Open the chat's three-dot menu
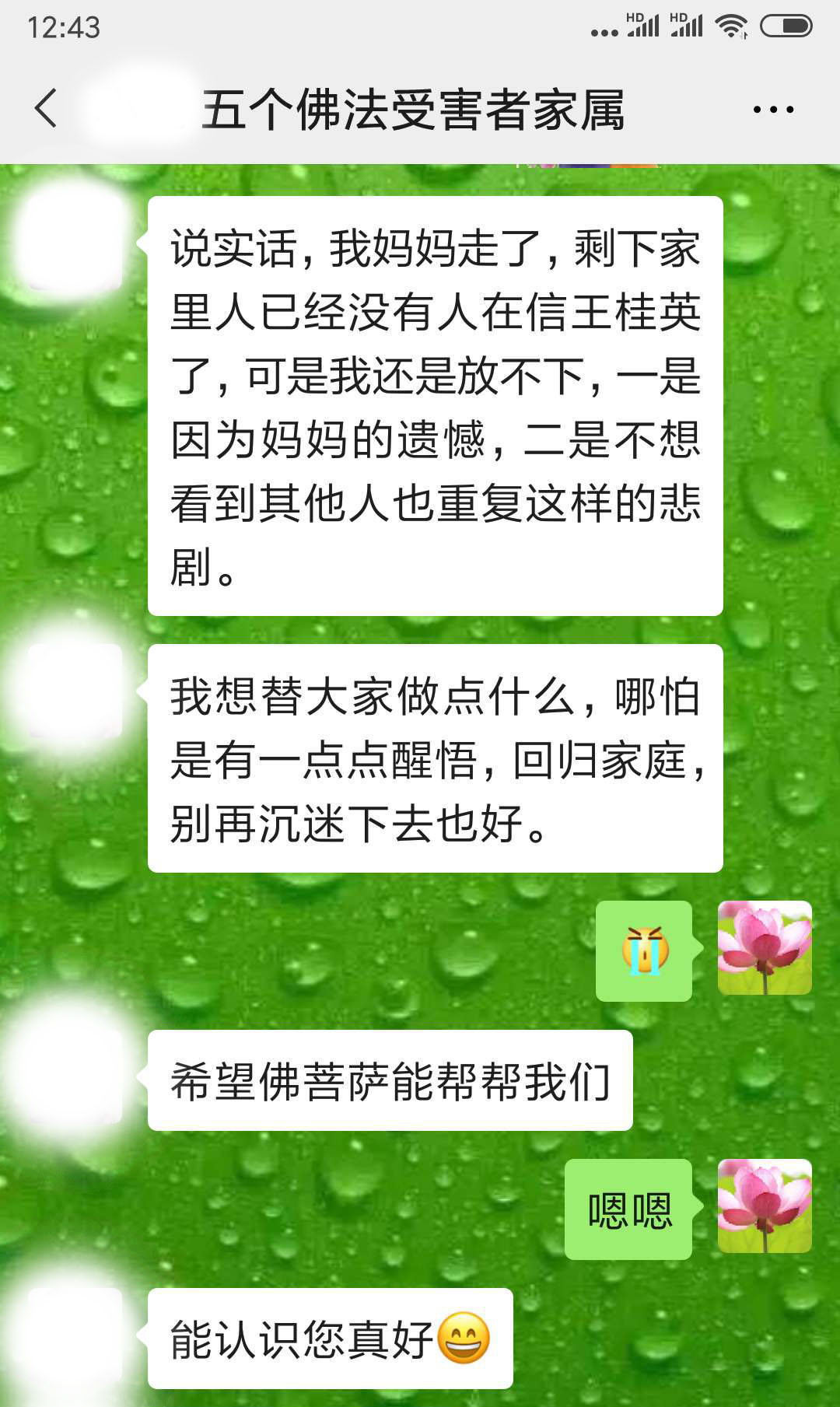840x1407 pixels. tap(773, 110)
